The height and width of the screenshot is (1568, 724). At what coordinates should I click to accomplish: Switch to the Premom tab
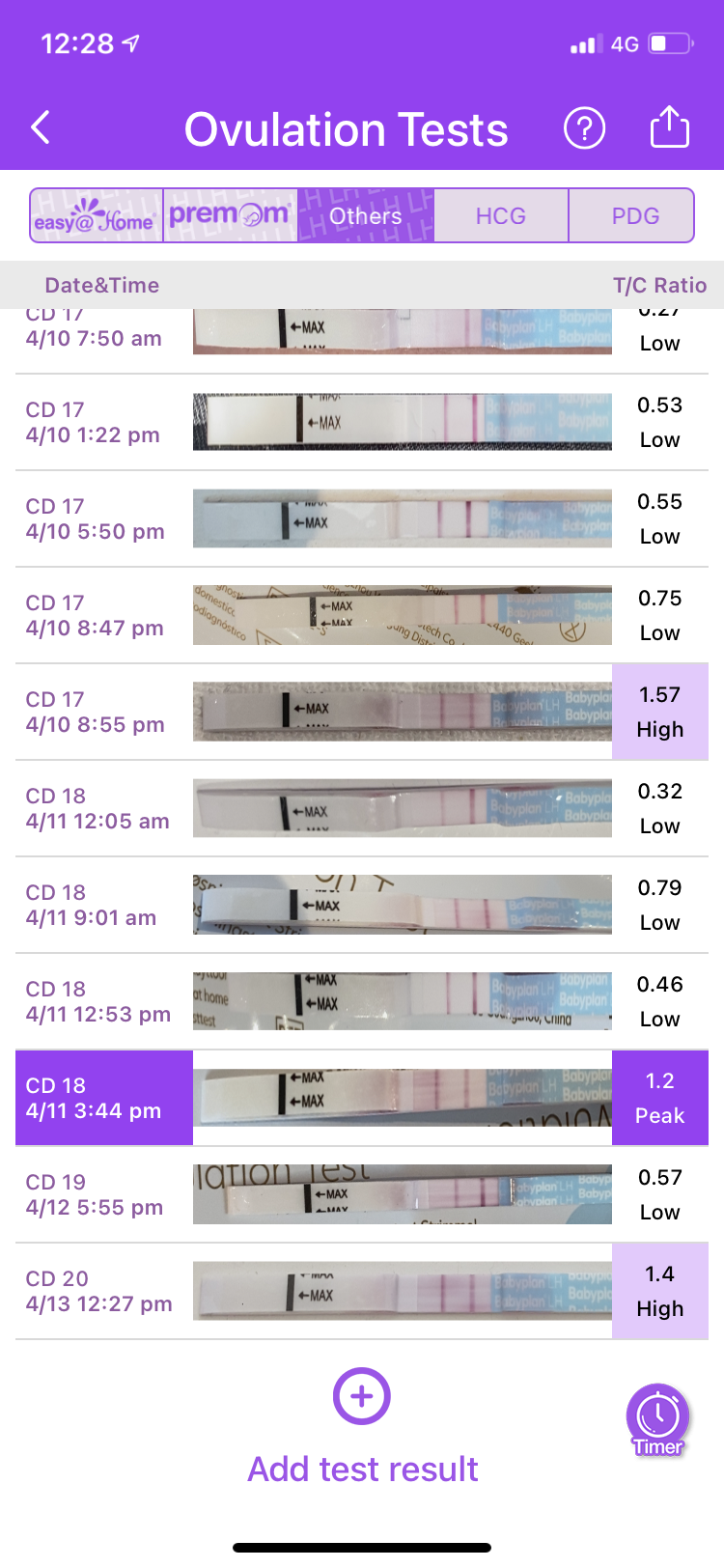pos(231,215)
